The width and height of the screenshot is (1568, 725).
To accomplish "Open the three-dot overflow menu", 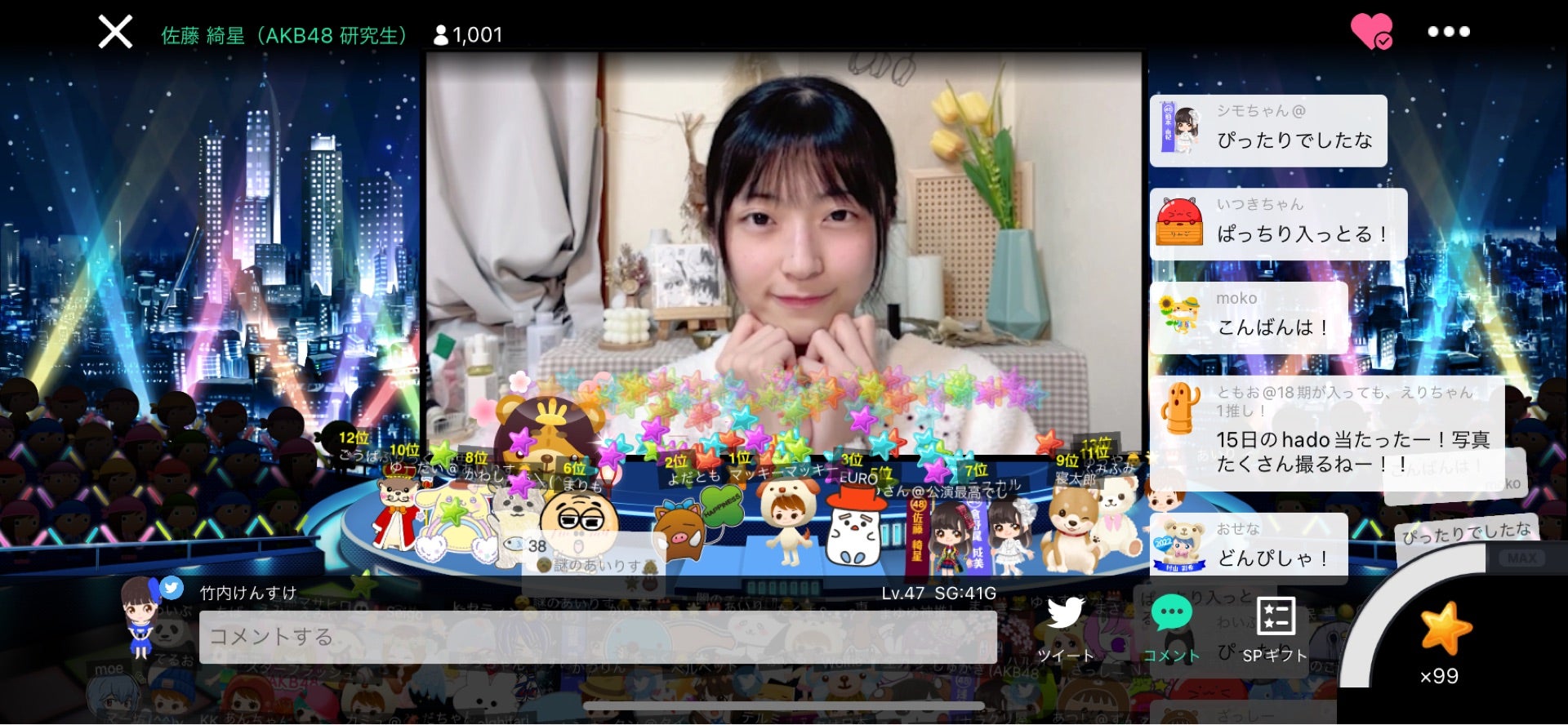I will click(1448, 32).
